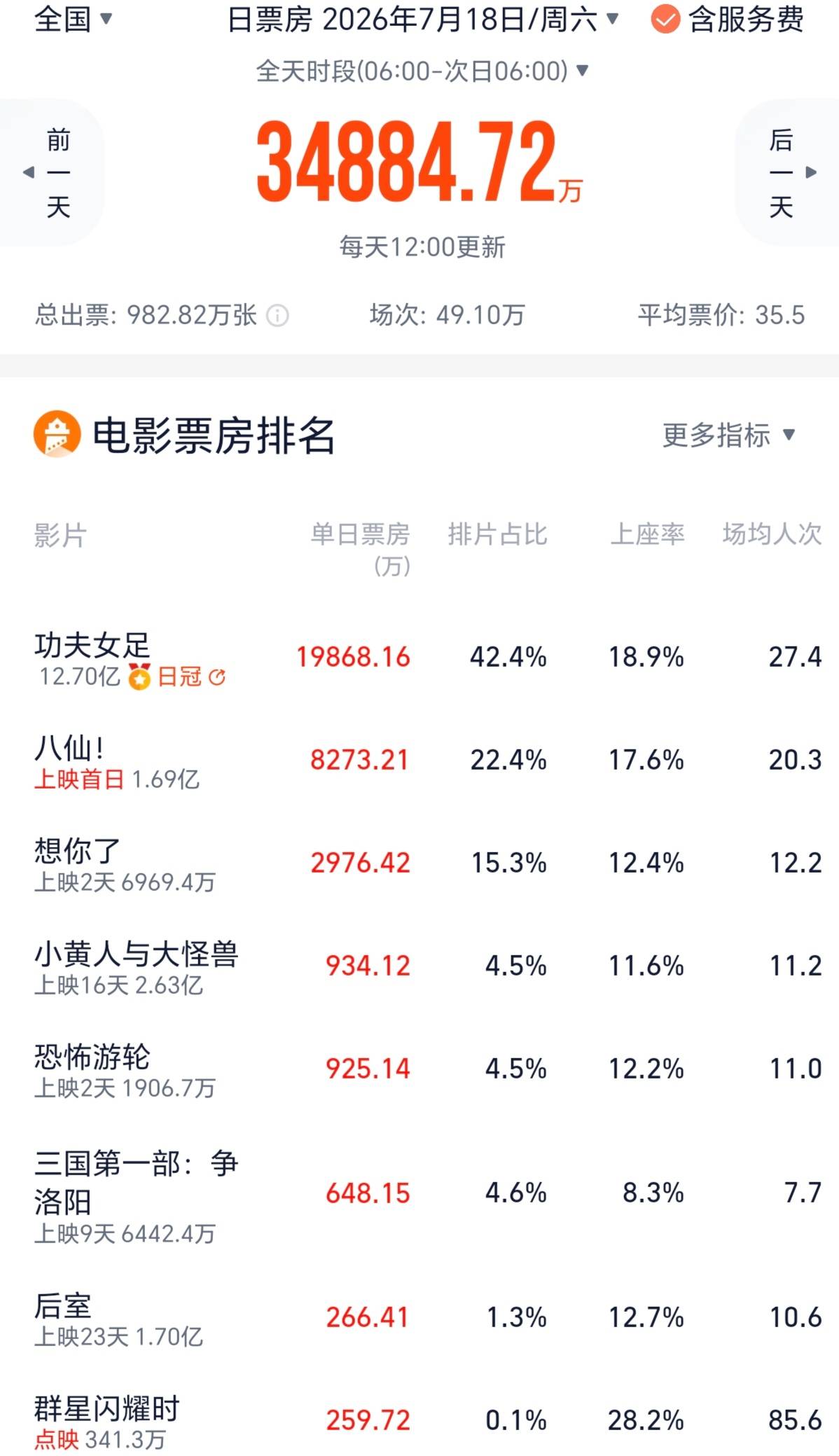
Task: Open the 更多指标 dropdown
Action: [729, 435]
